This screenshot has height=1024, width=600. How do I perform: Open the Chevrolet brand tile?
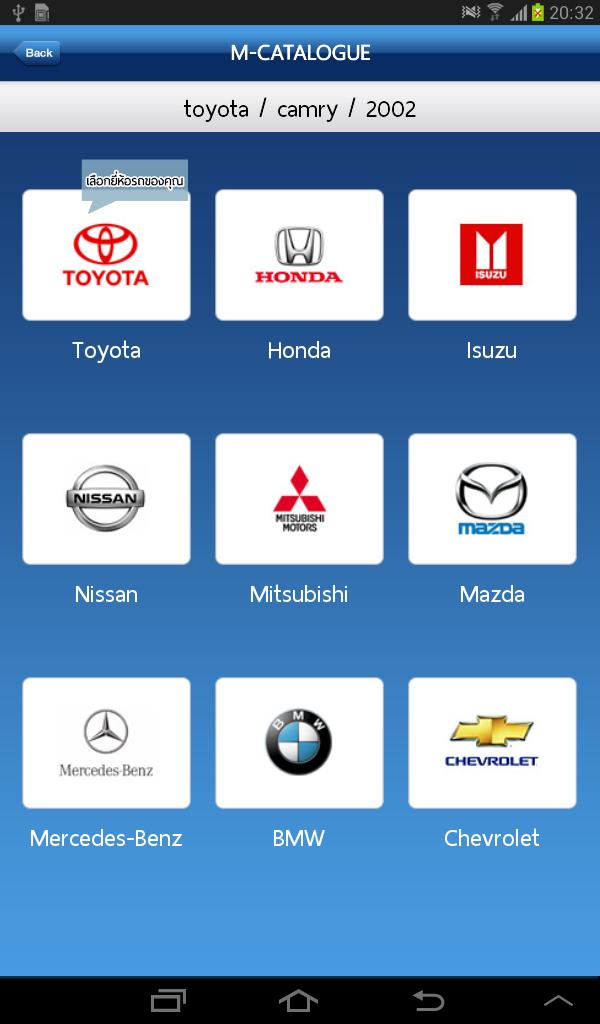[x=492, y=743]
